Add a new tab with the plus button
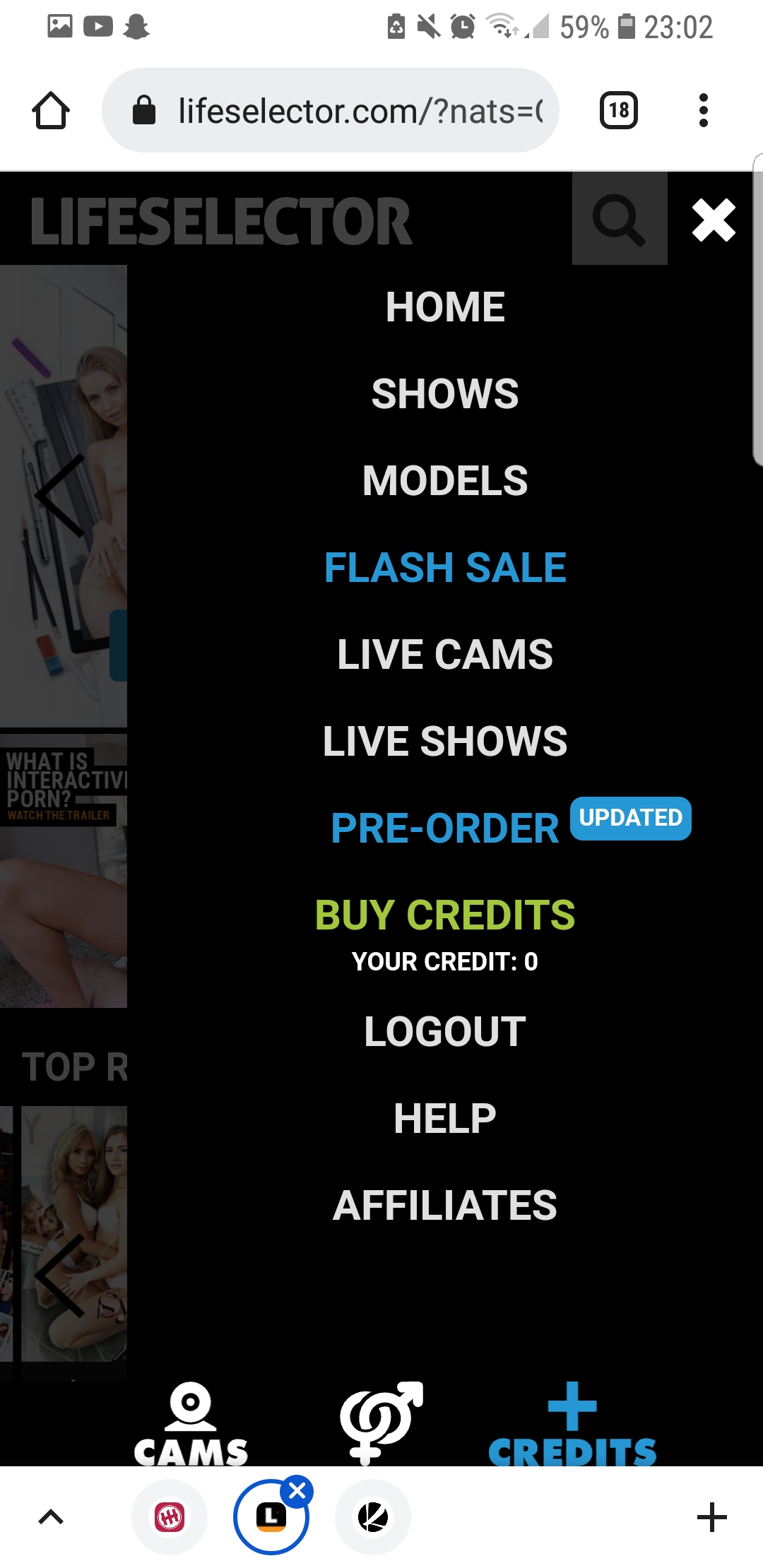 coord(712,1517)
